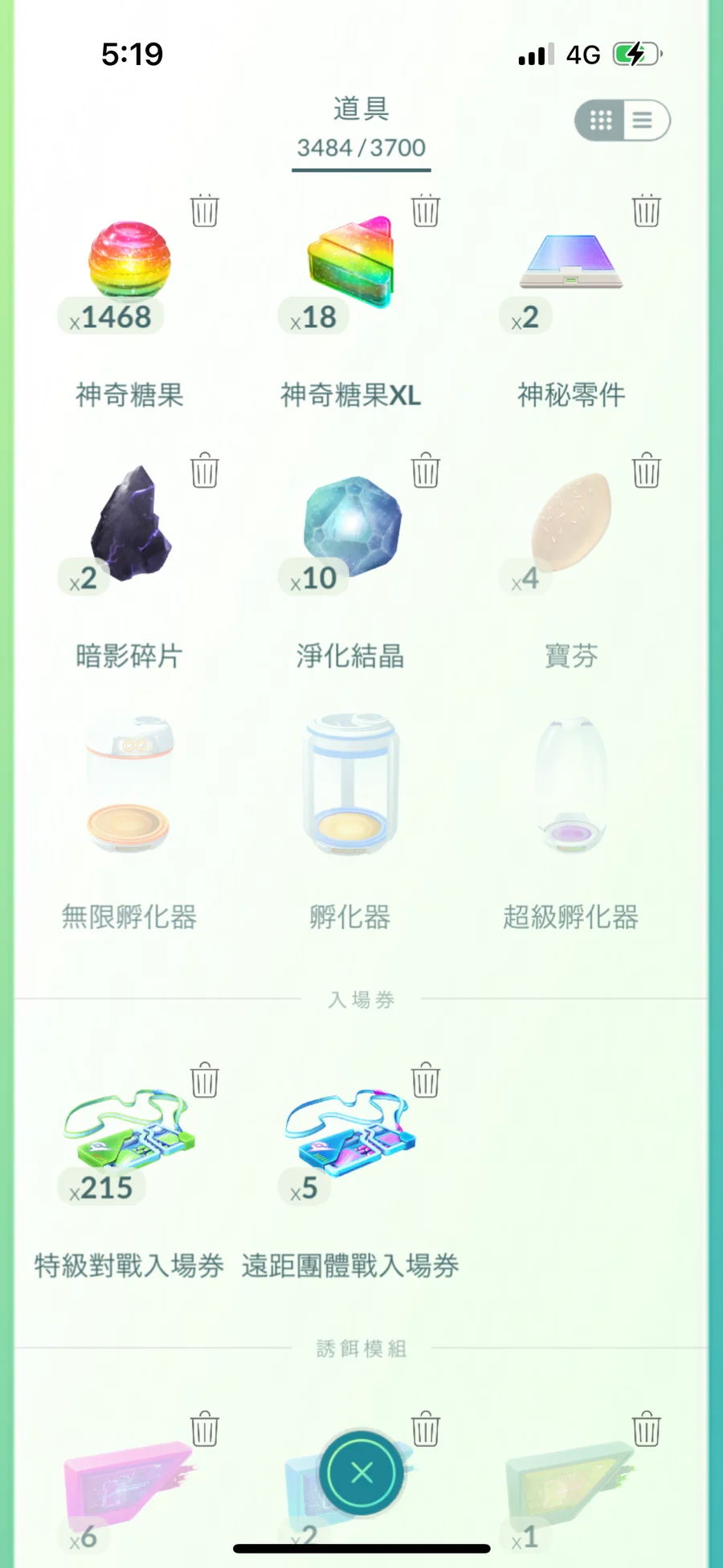
Task: Select the 暗影碎片 item
Action: point(129,524)
